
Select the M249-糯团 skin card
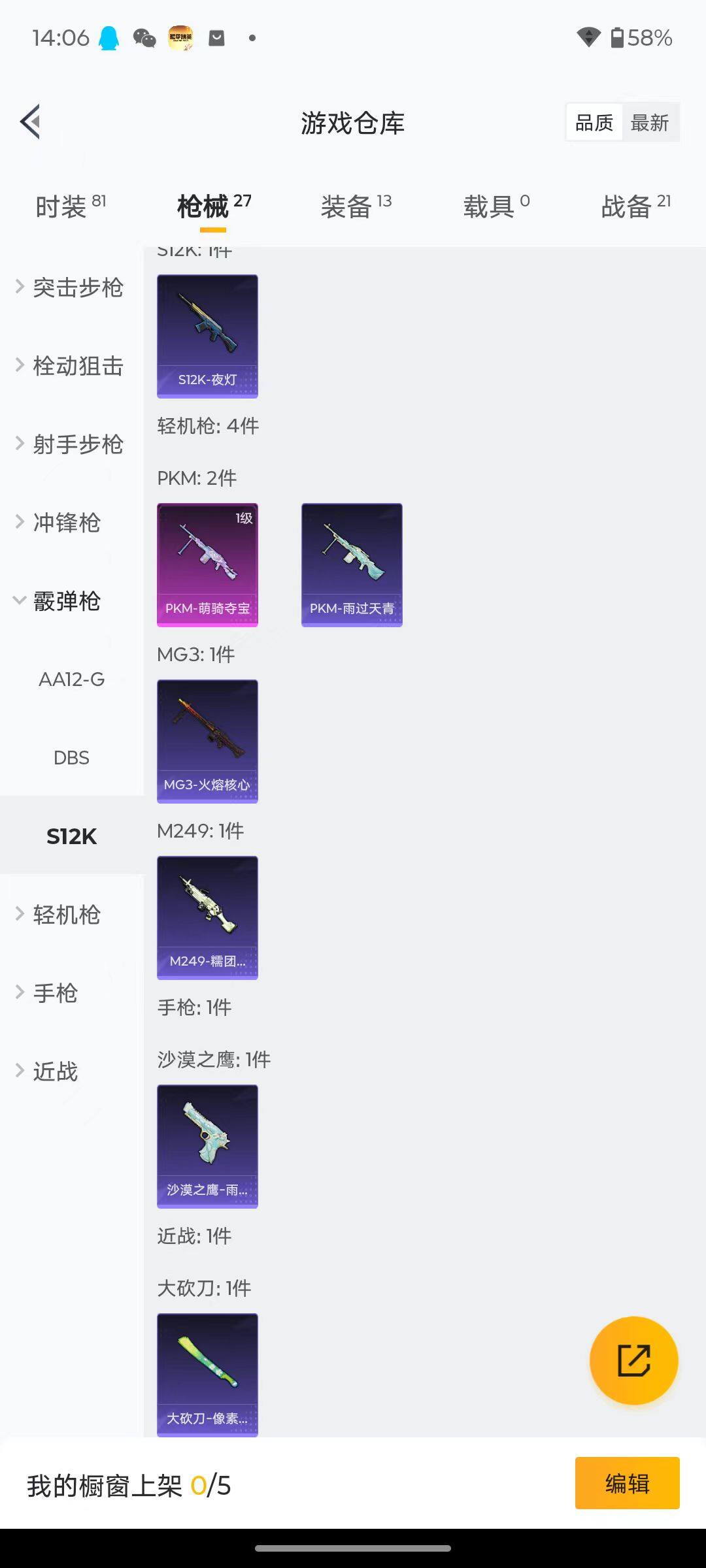point(207,917)
